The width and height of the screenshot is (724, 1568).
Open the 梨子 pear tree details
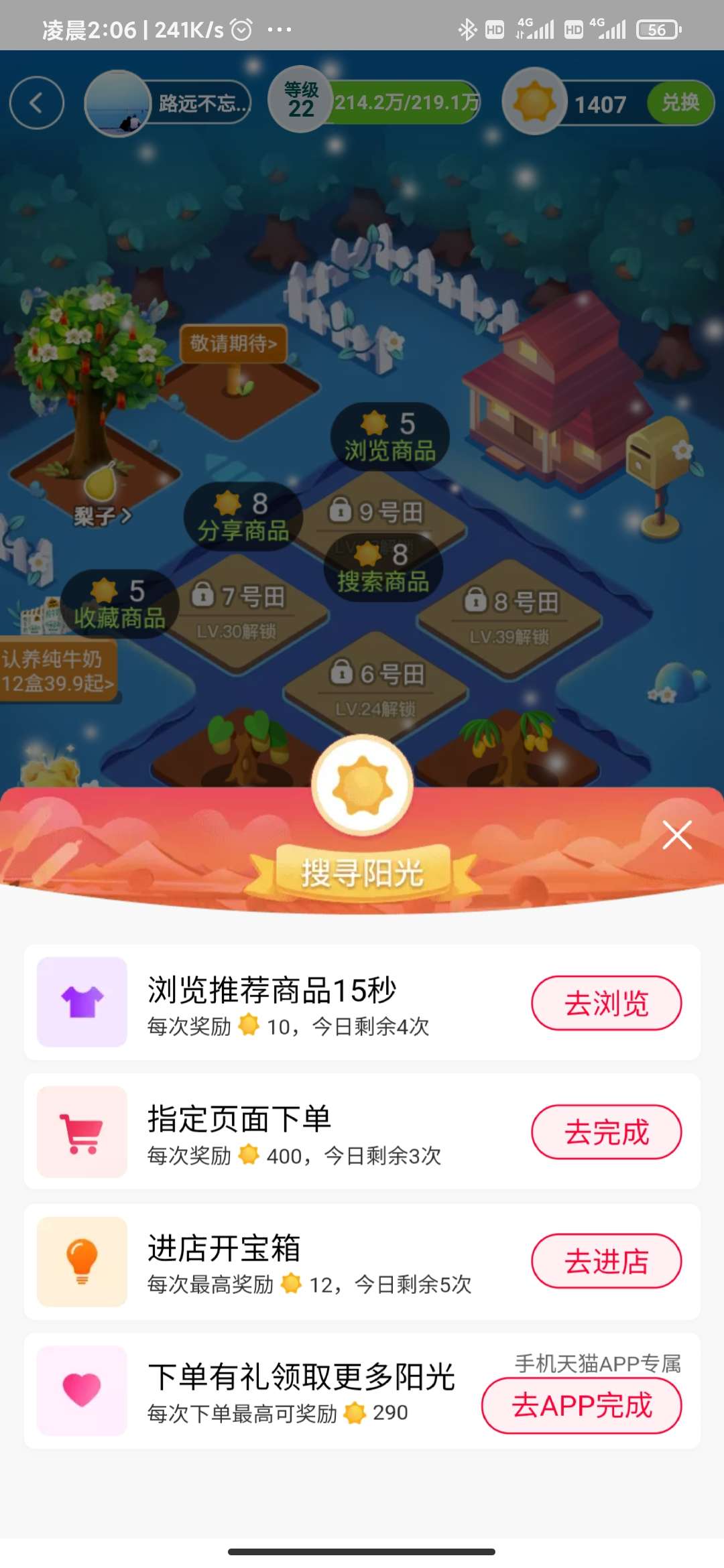(x=102, y=515)
